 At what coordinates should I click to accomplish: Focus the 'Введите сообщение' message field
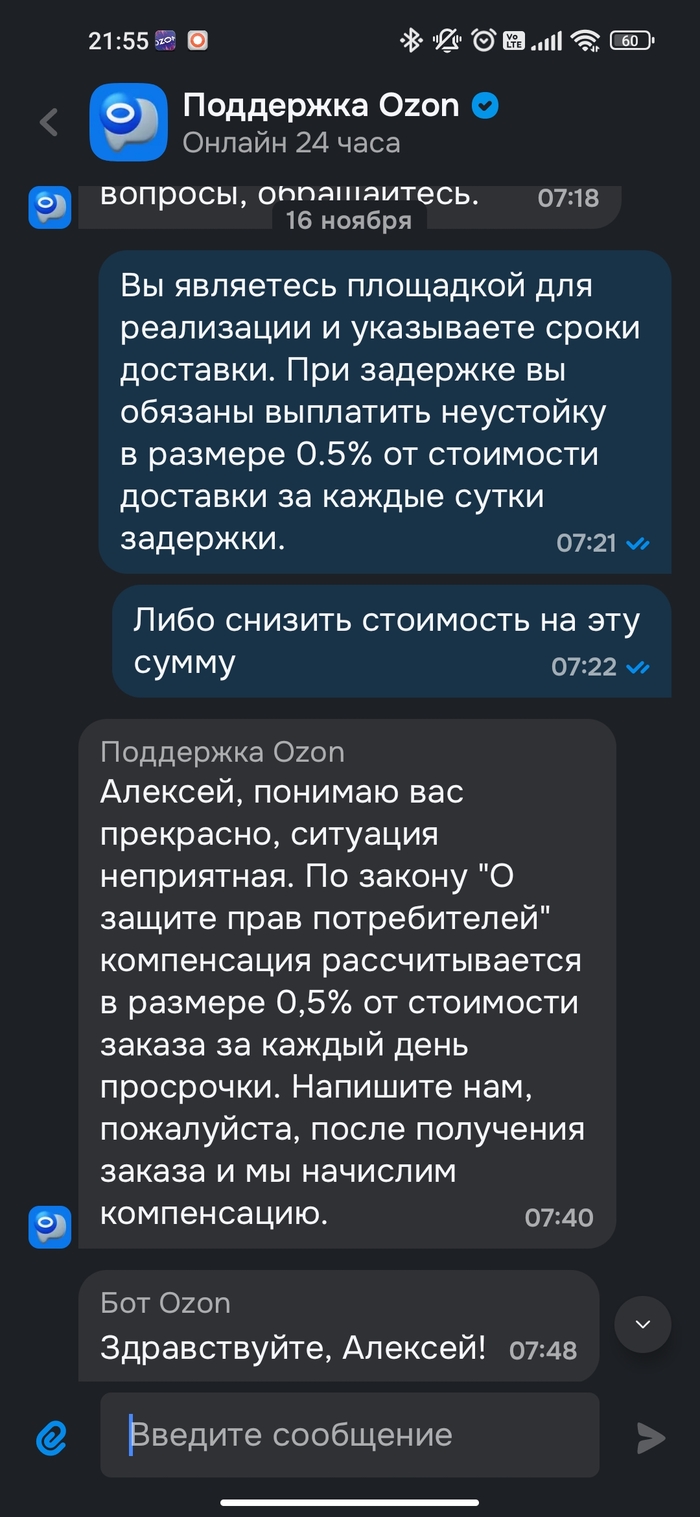(x=350, y=1436)
